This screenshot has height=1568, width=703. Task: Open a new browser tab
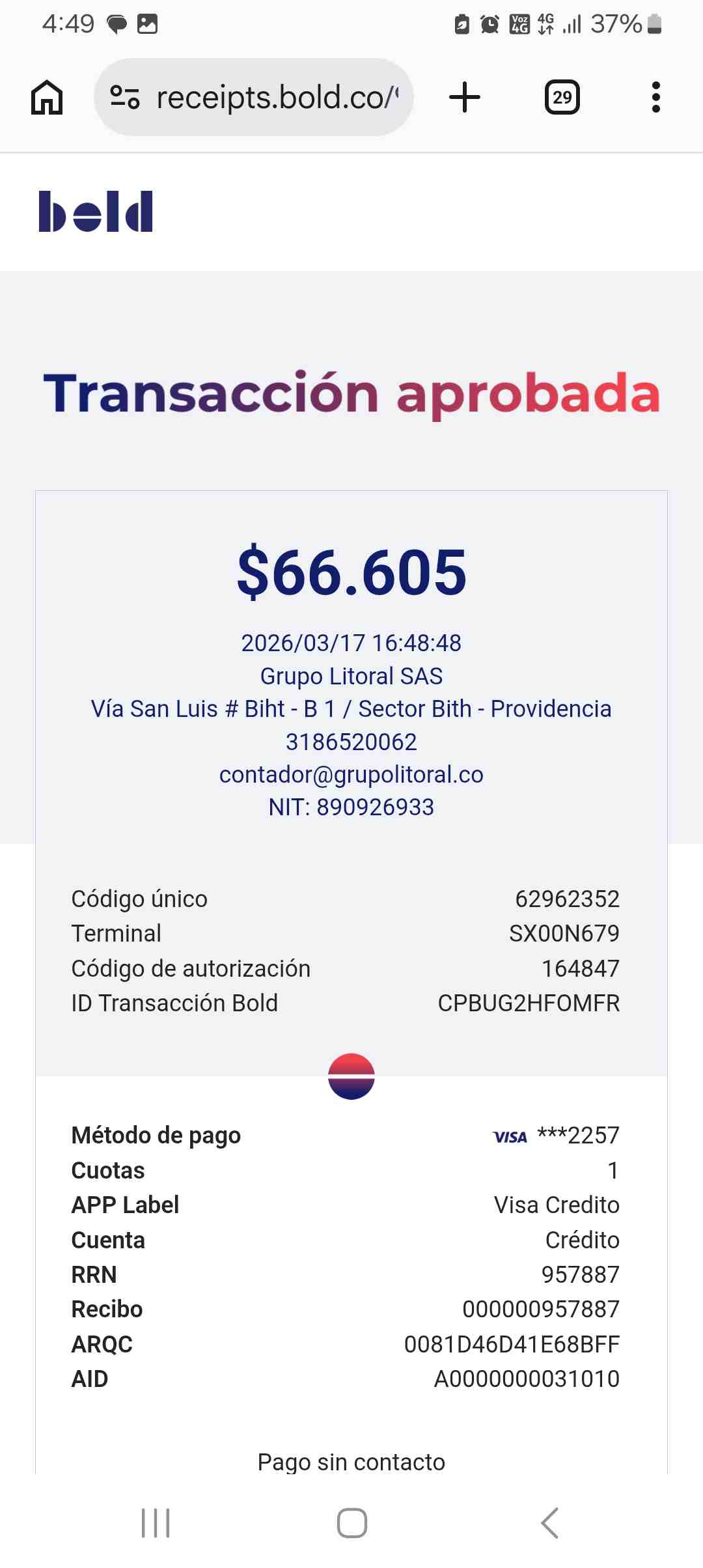[x=465, y=98]
